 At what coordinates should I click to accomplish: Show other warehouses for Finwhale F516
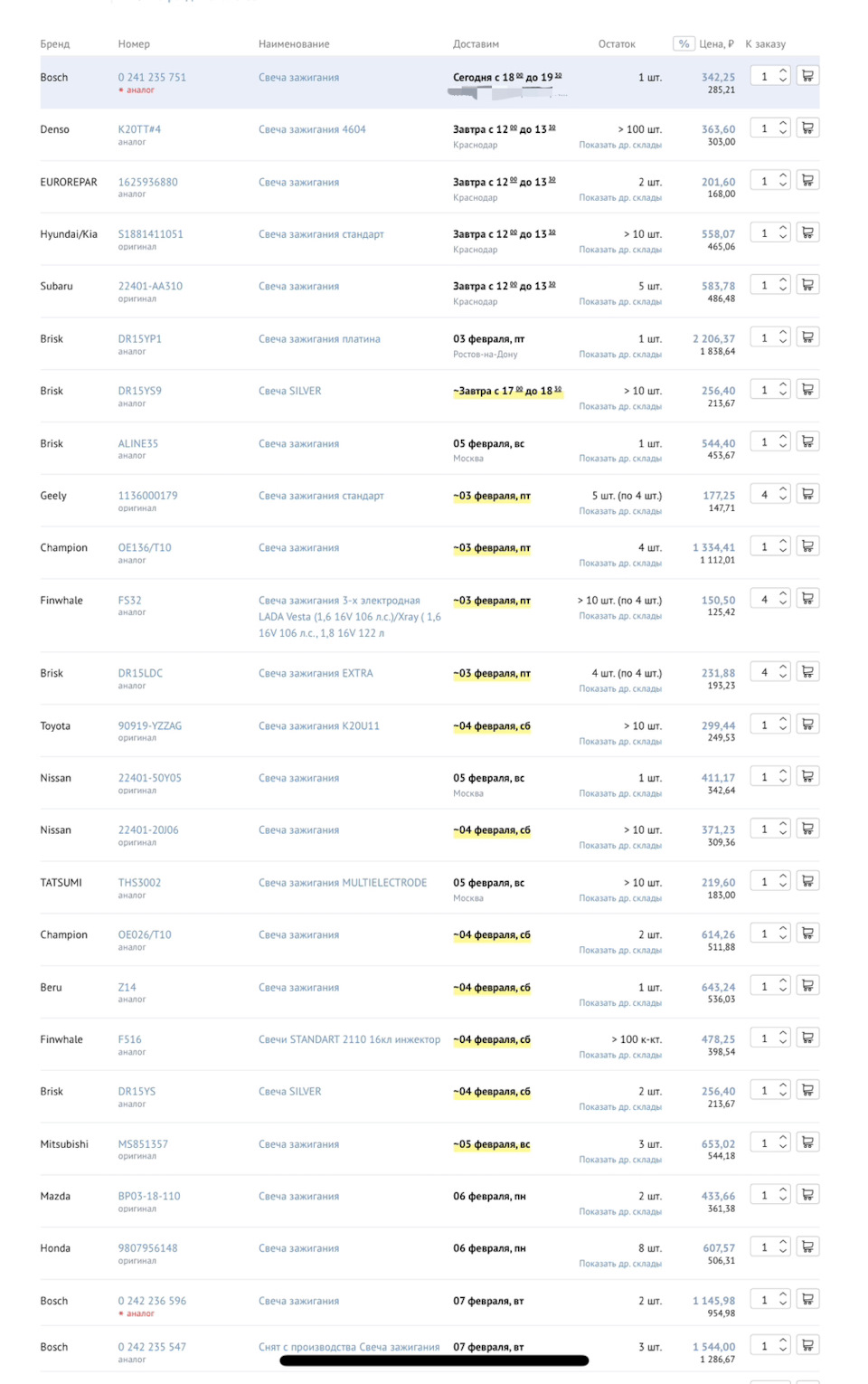click(620, 1055)
